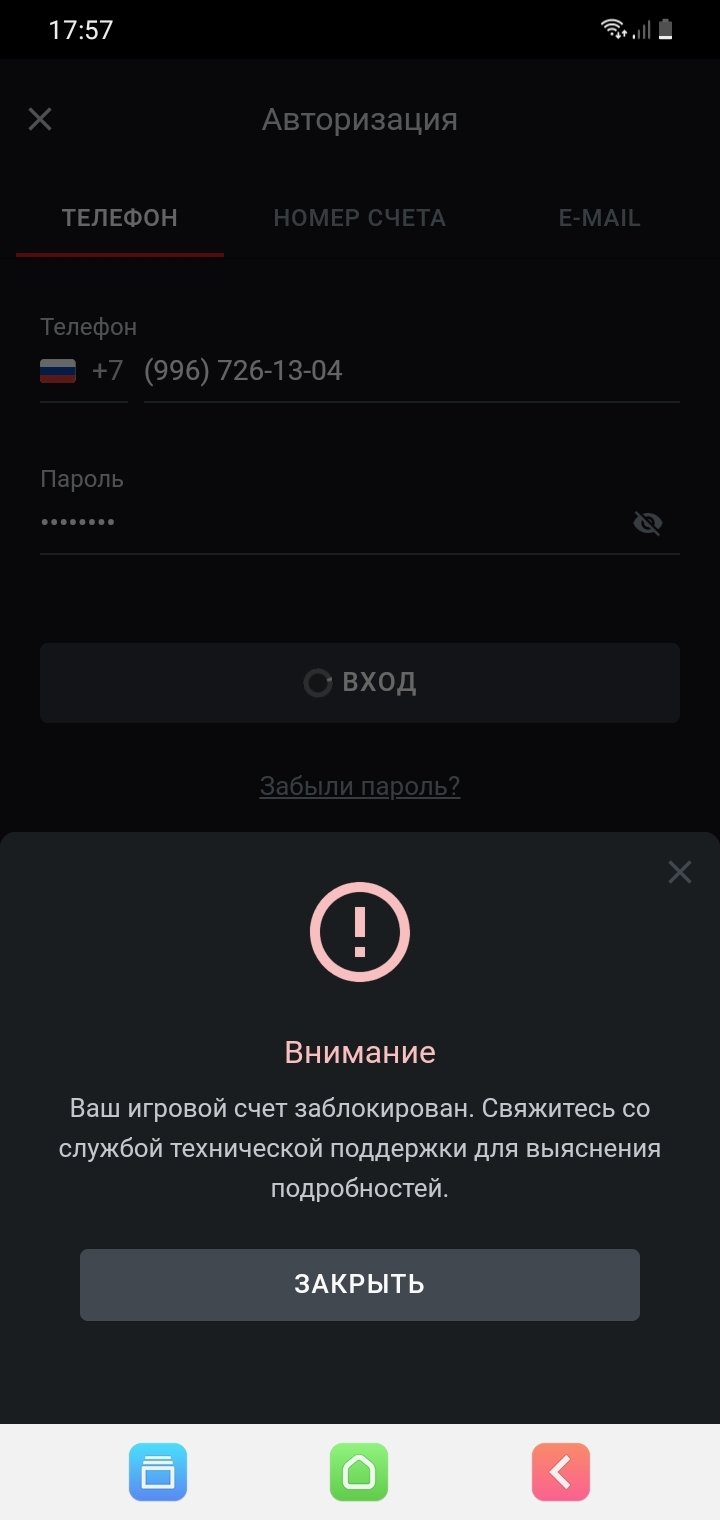Switch to the НОМЕР СЧЕТА tab
The image size is (720, 1520).
359,218
